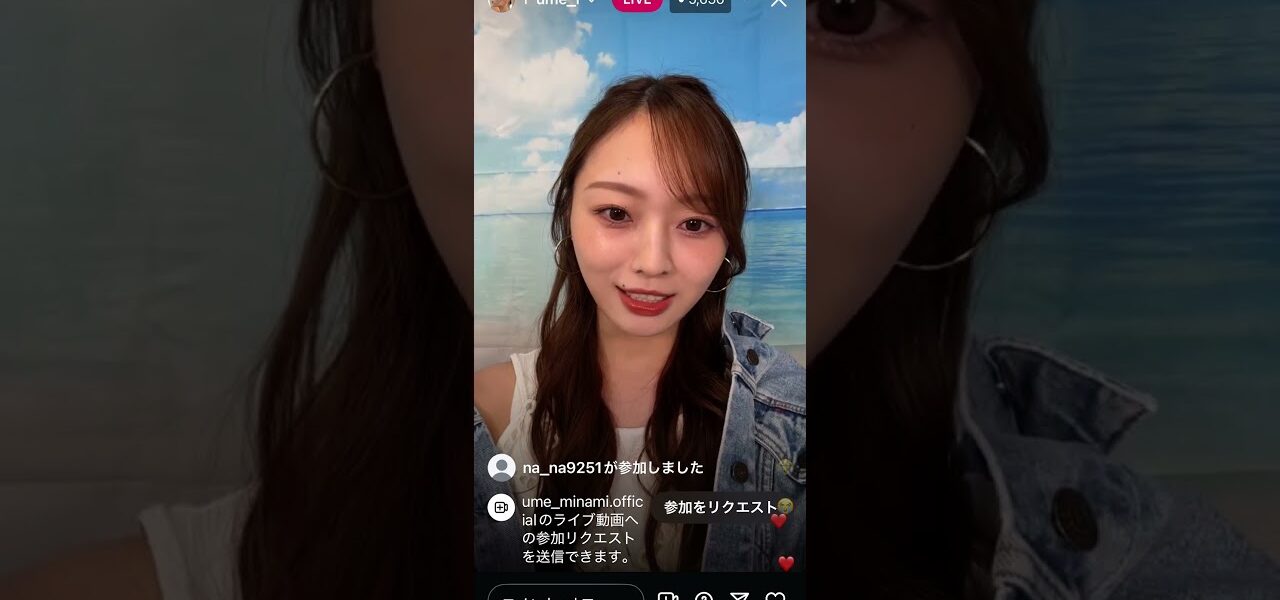Image resolution: width=1280 pixels, height=600 pixels.
Task: Close the live video with X
Action: (x=778, y=3)
